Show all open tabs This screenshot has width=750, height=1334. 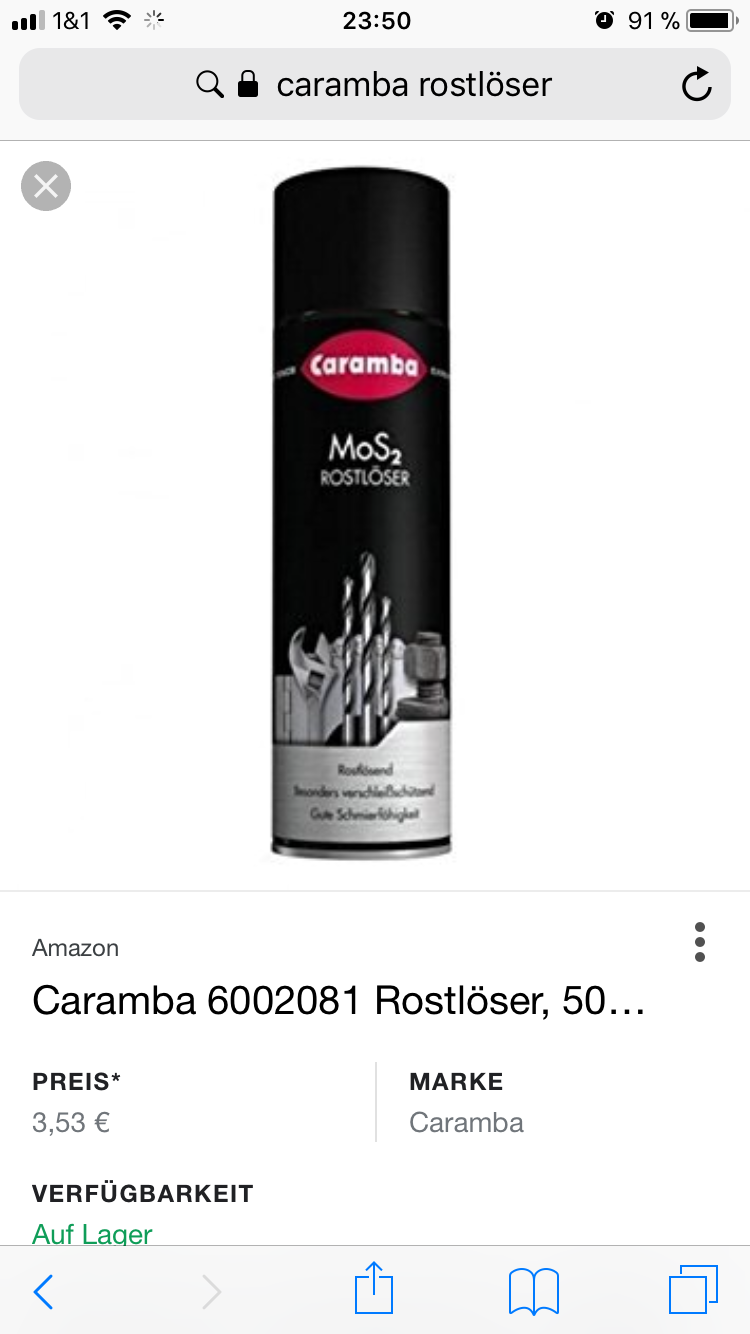point(693,1290)
